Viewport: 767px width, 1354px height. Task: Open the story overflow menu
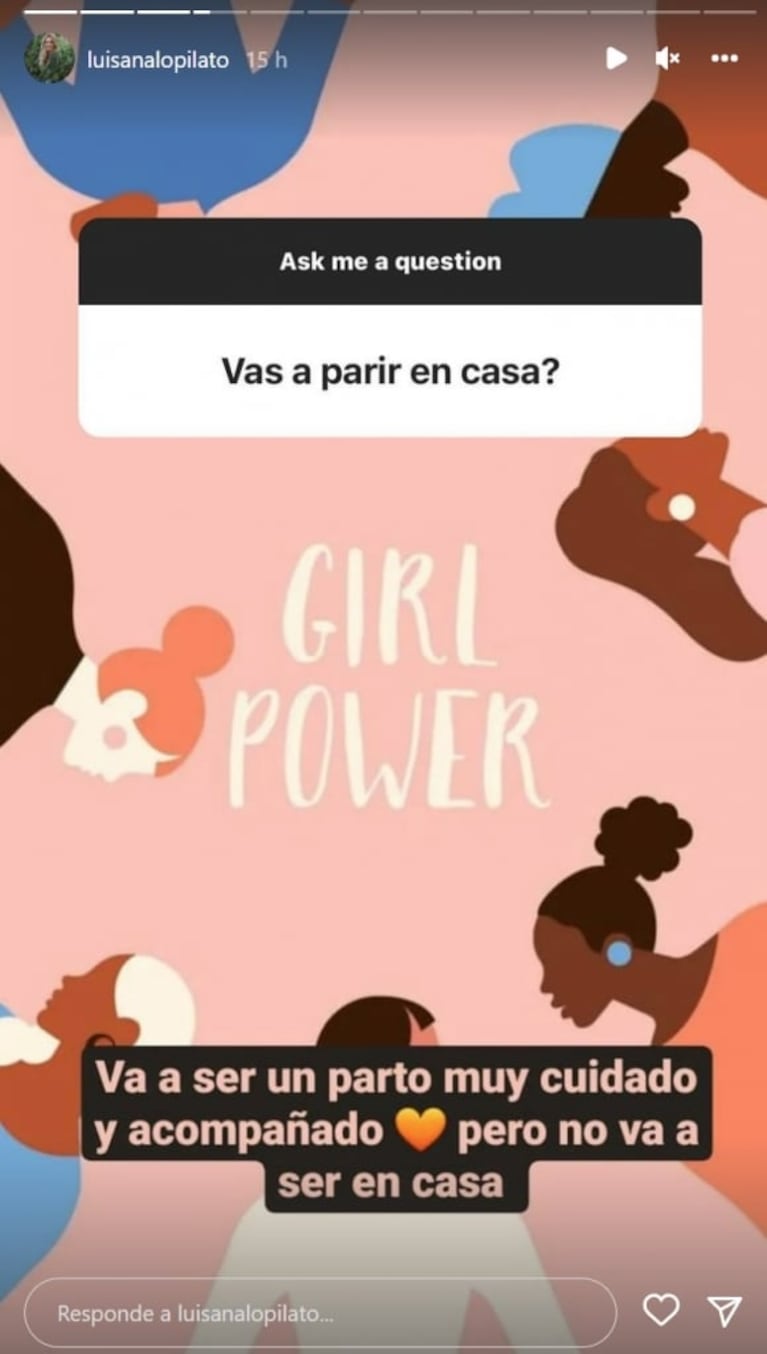point(724,59)
